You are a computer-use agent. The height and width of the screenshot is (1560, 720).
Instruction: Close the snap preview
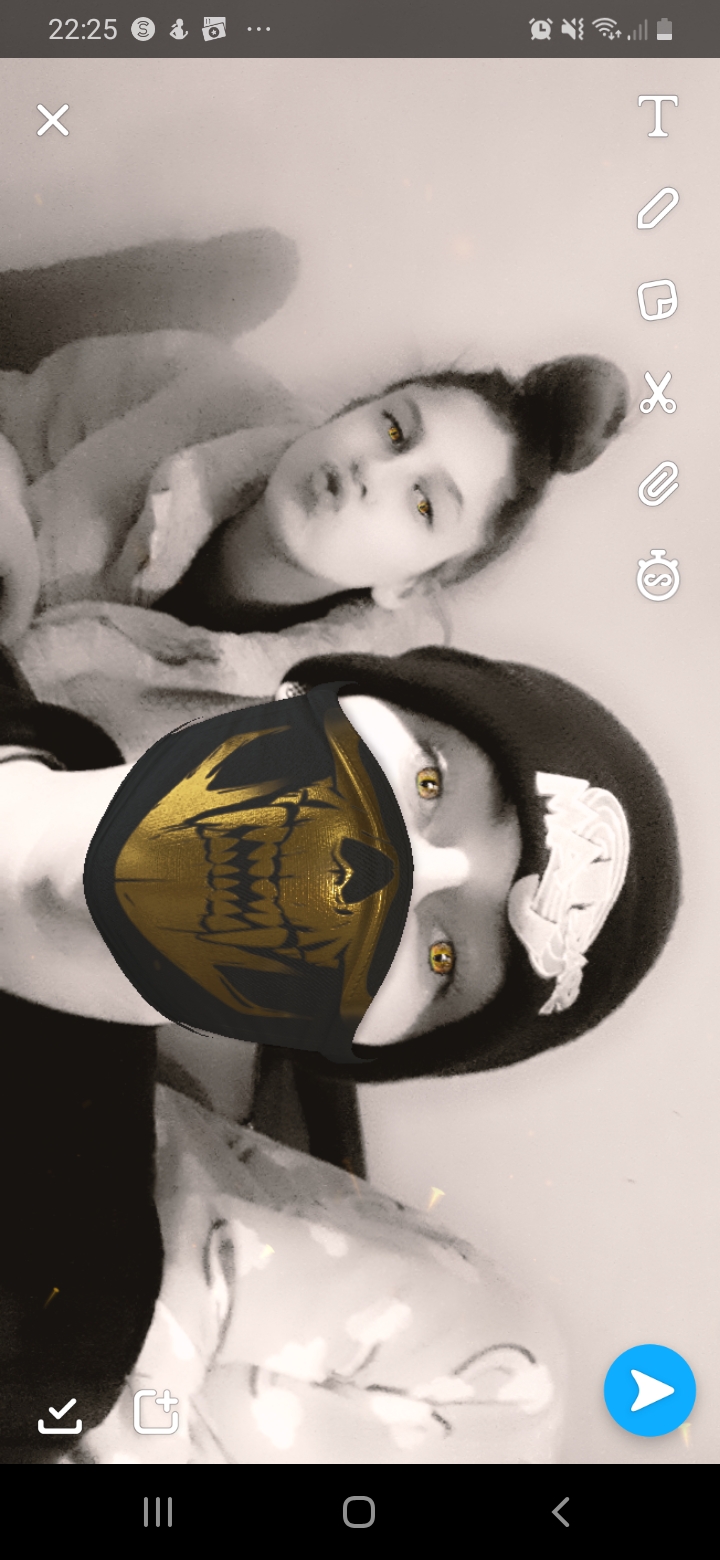tap(53, 121)
